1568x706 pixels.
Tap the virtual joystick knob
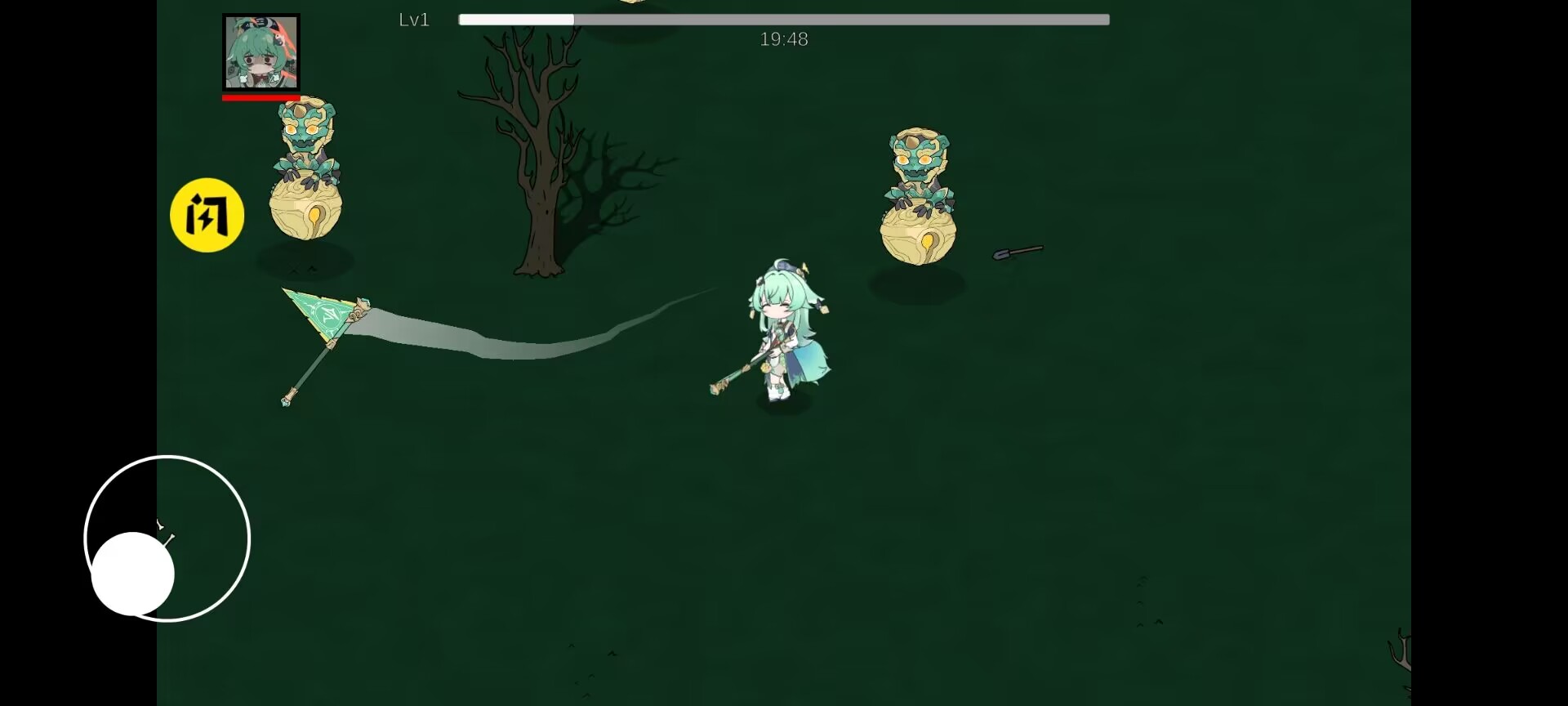(132, 574)
